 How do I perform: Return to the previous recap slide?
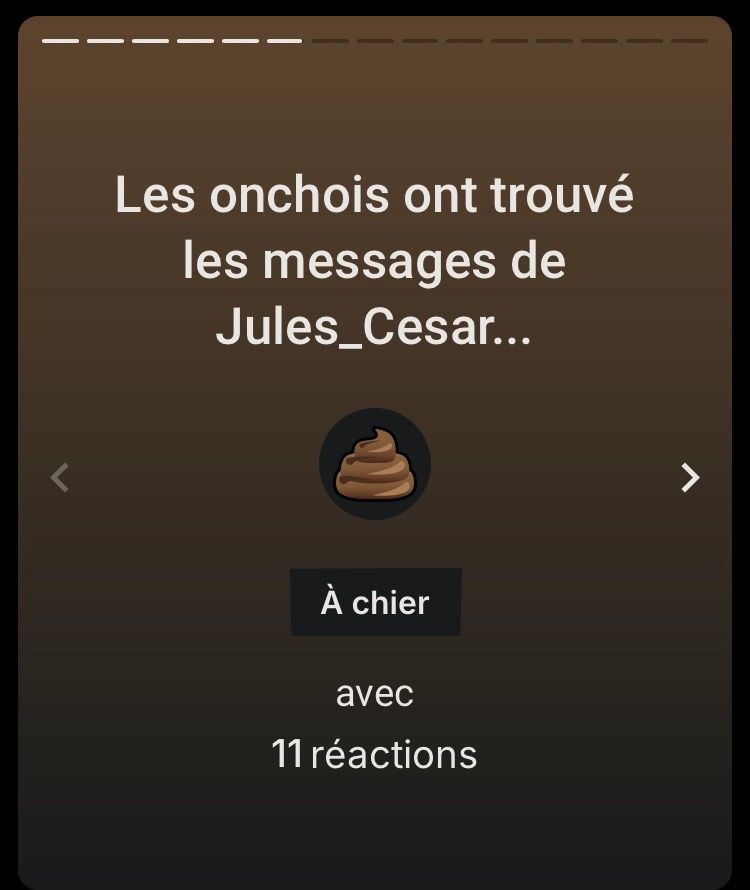[60, 478]
